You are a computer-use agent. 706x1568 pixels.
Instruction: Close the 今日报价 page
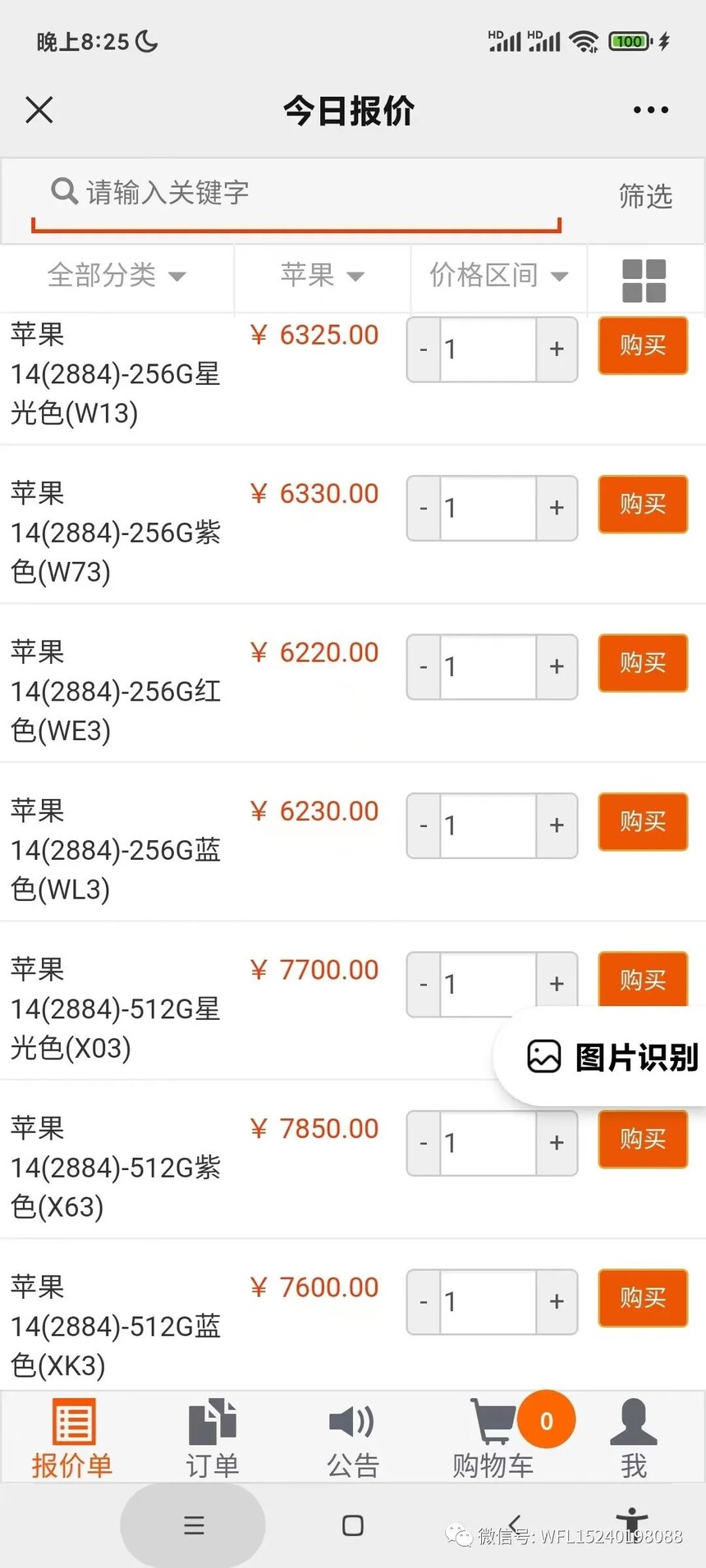(x=39, y=109)
